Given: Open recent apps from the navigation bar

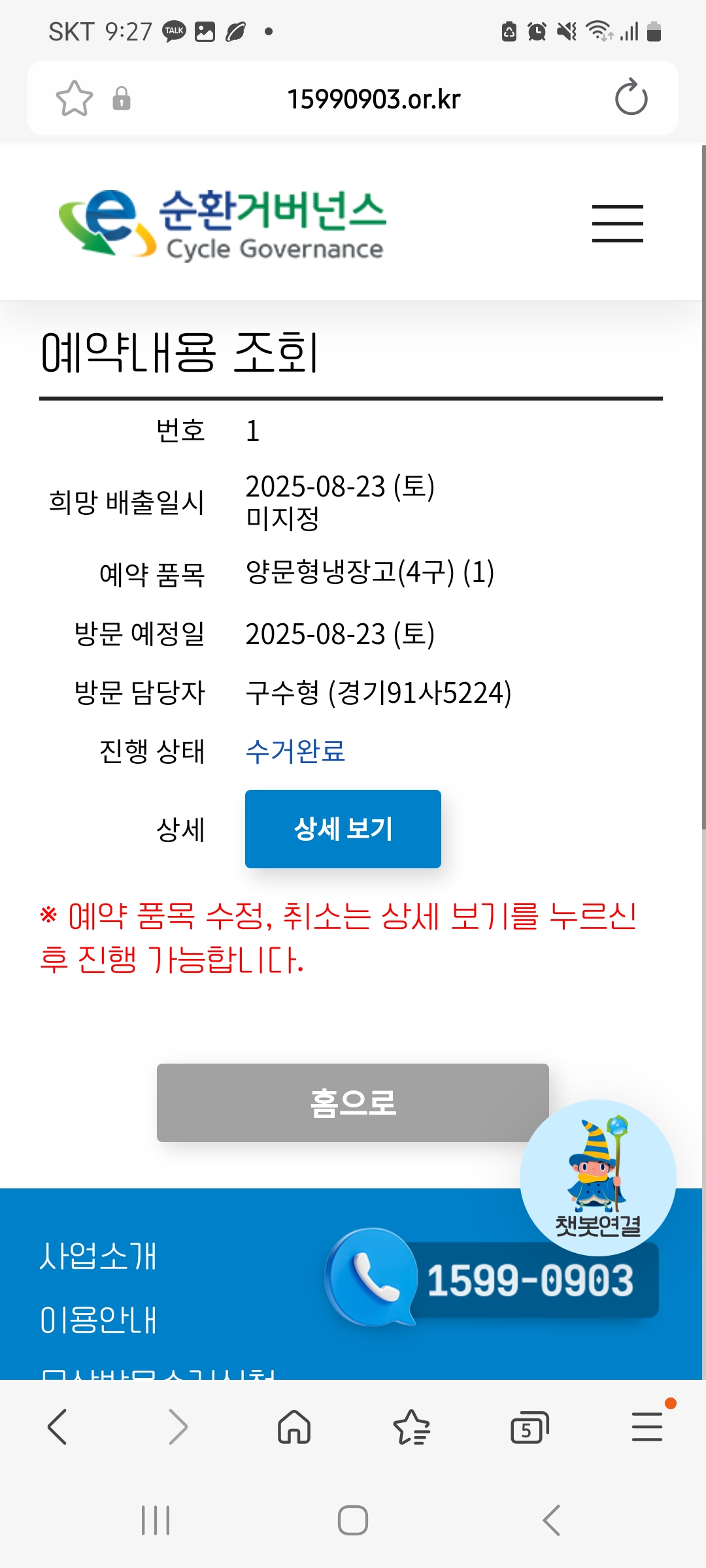Looking at the screenshot, I should tap(156, 1520).
